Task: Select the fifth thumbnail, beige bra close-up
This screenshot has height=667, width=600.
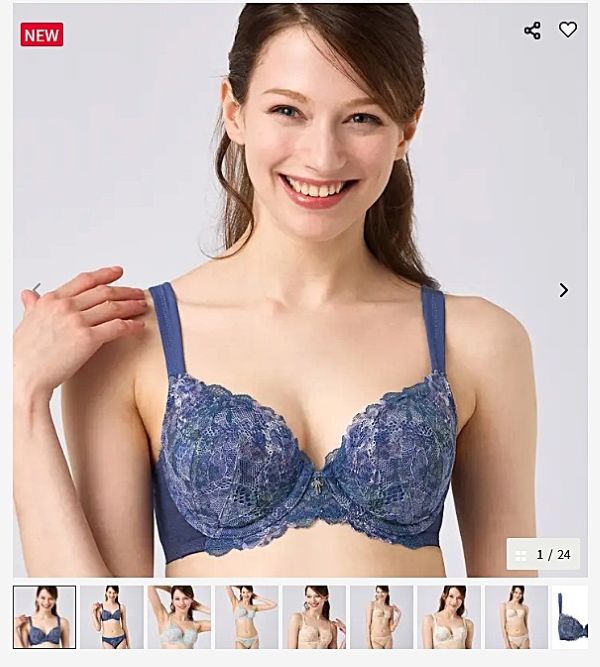Action: (x=314, y=617)
